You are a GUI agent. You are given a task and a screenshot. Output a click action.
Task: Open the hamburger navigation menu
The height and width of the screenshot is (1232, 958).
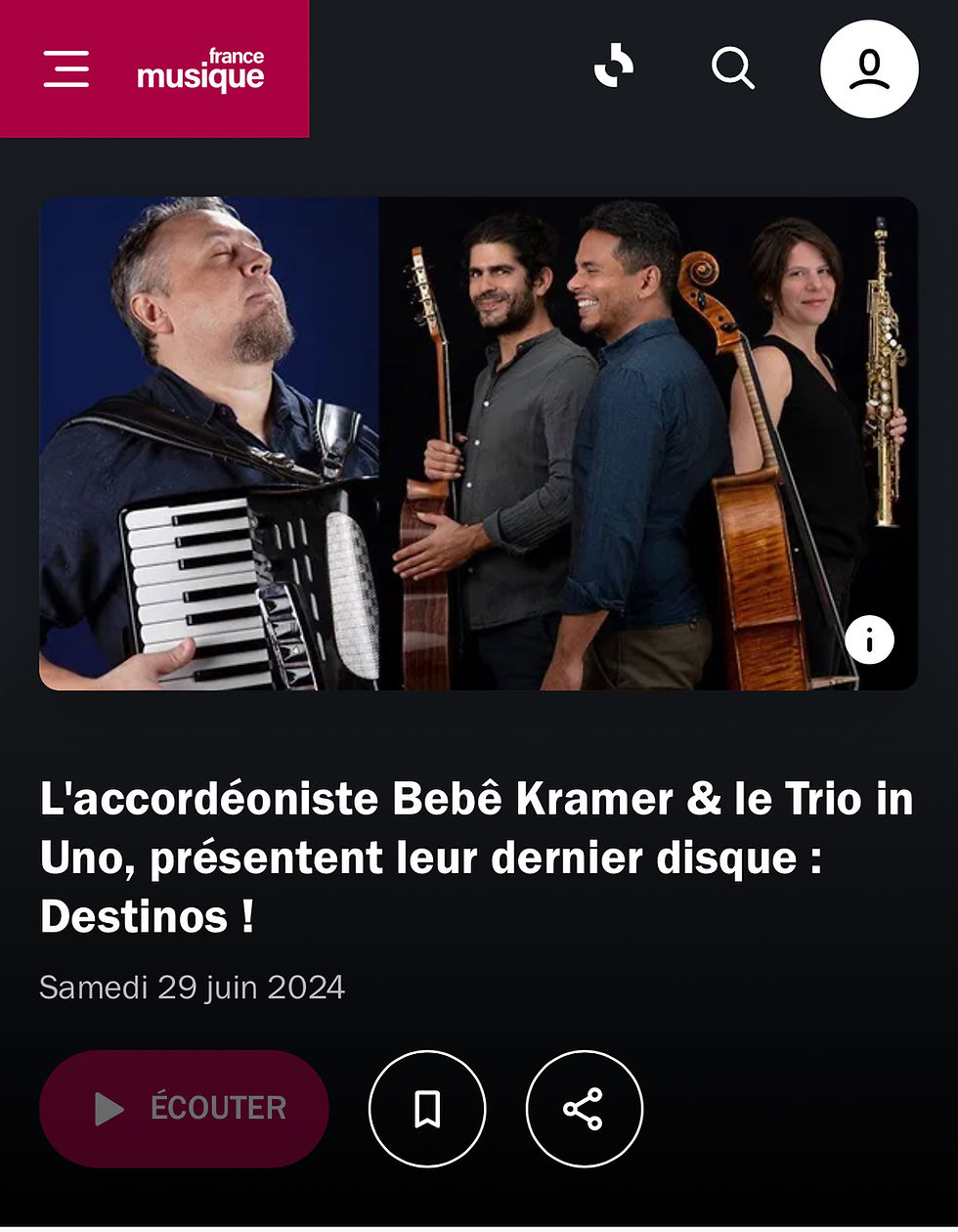[x=66, y=69]
